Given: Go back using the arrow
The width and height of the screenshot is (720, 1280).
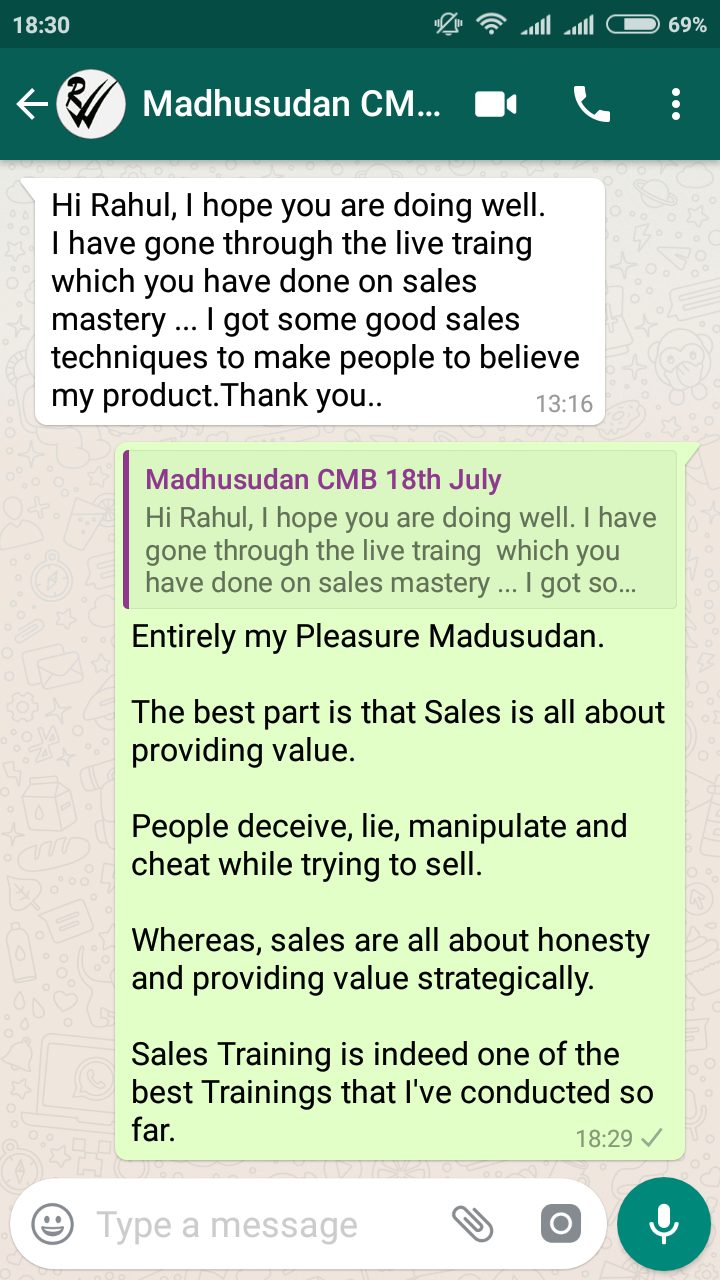Looking at the screenshot, I should coord(32,104).
